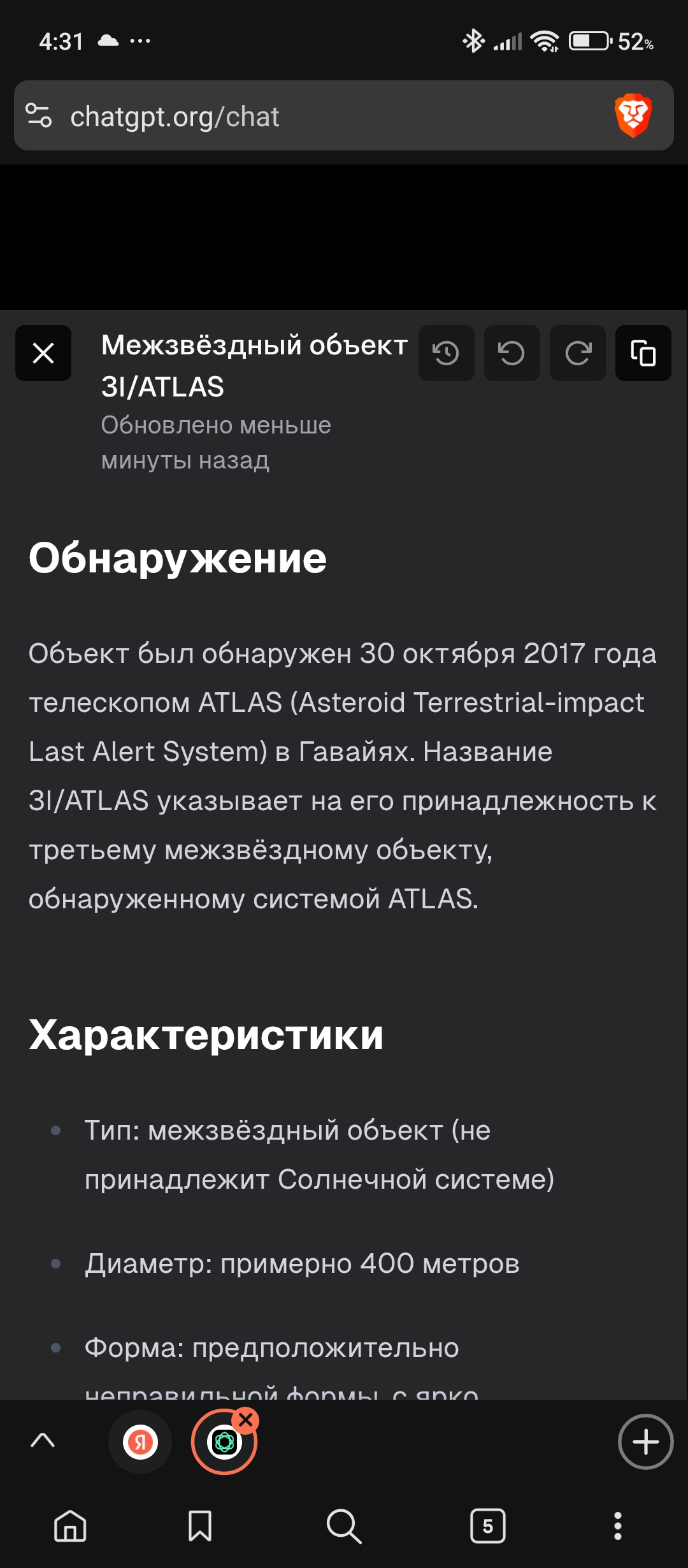Undo the last canvas change
688x1568 pixels.
[x=512, y=353]
